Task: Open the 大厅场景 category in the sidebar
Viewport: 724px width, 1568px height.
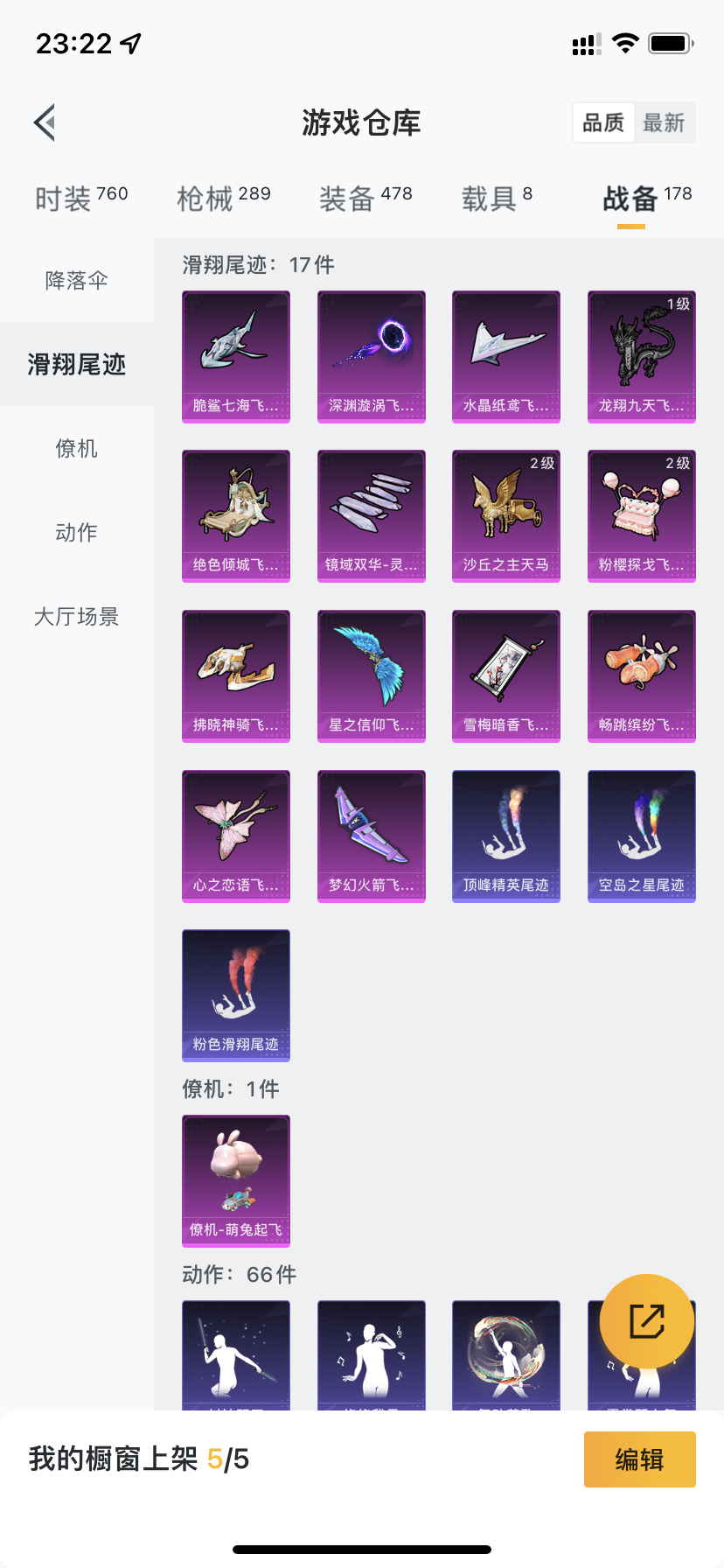Action: [77, 616]
